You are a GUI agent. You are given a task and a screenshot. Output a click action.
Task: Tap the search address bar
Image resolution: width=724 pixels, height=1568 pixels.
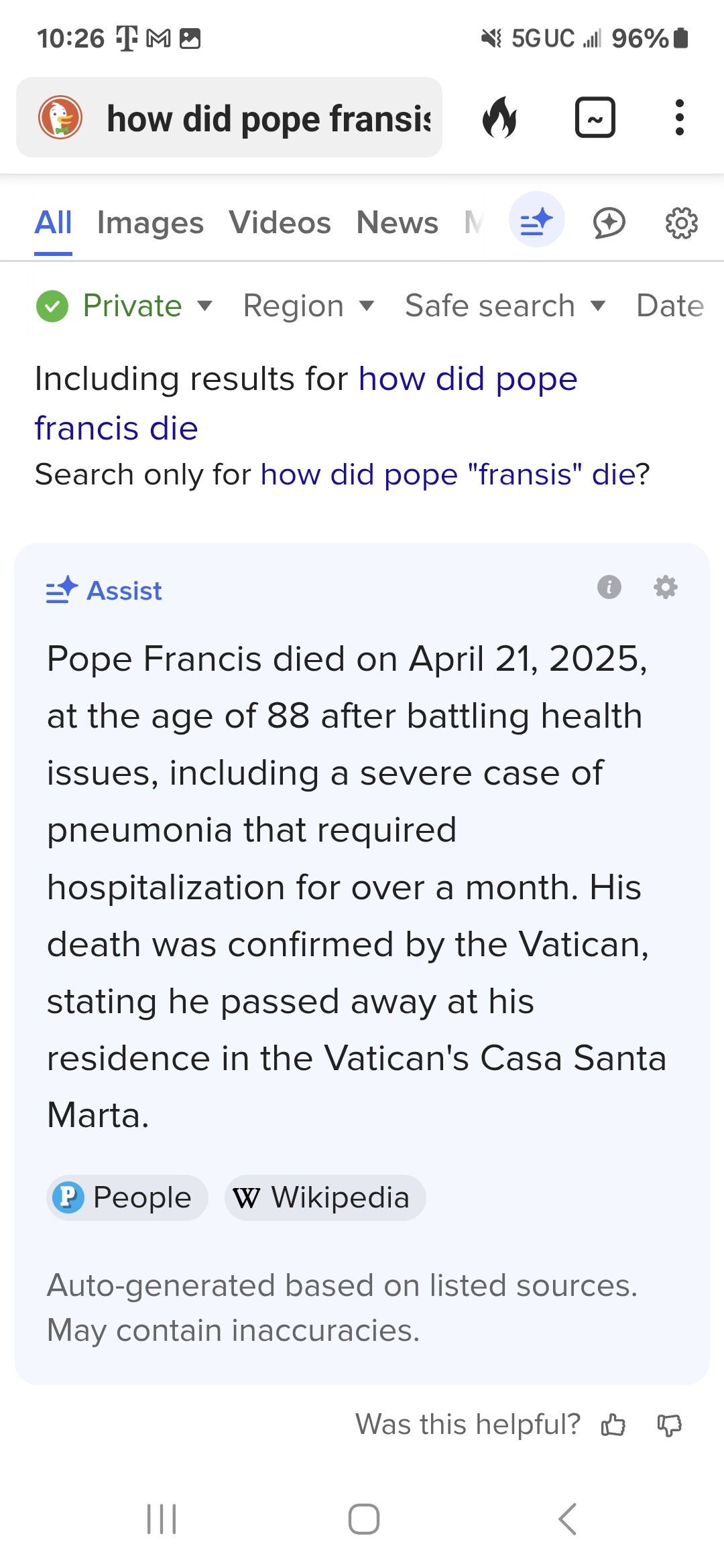coord(229,118)
